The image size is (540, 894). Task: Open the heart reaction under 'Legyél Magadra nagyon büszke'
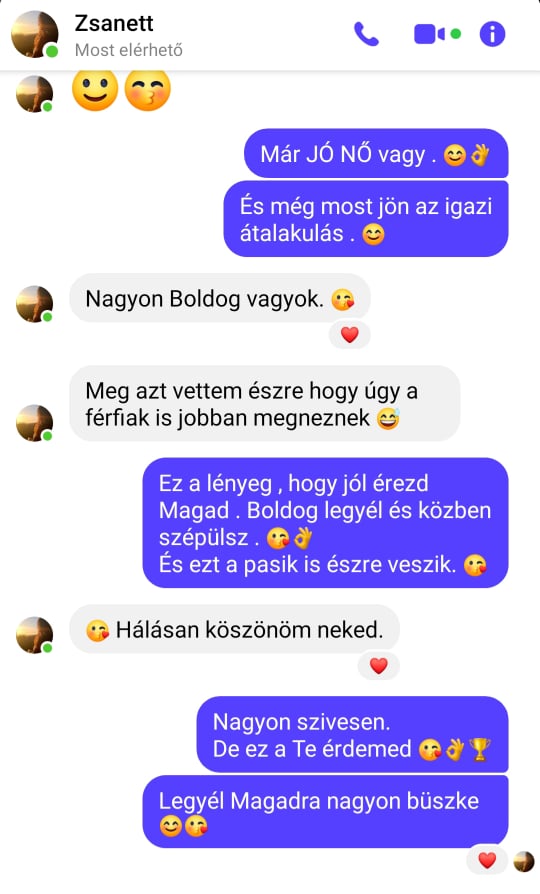point(487,860)
